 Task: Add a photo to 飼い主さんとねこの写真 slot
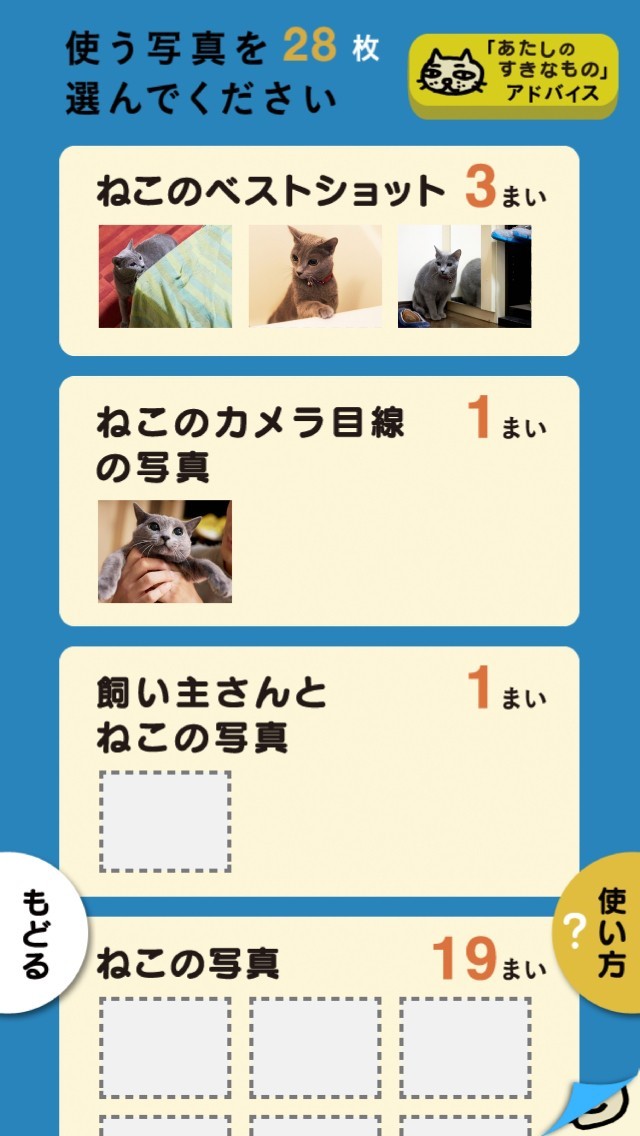point(165,822)
